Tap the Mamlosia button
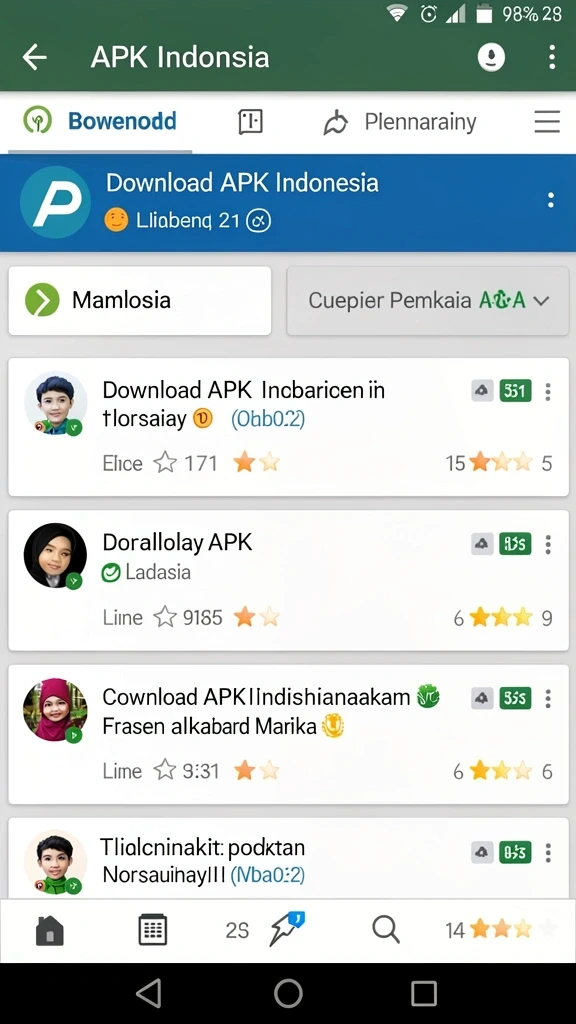576x1024 pixels. (x=140, y=300)
